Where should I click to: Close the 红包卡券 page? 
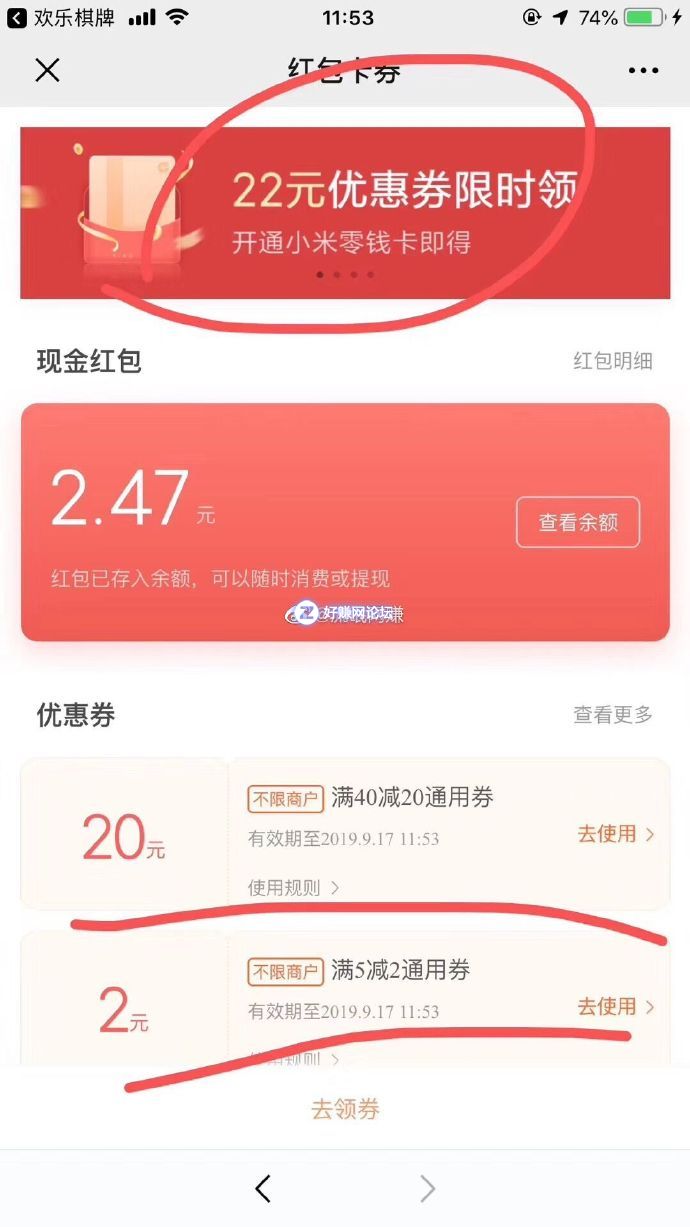[x=47, y=70]
